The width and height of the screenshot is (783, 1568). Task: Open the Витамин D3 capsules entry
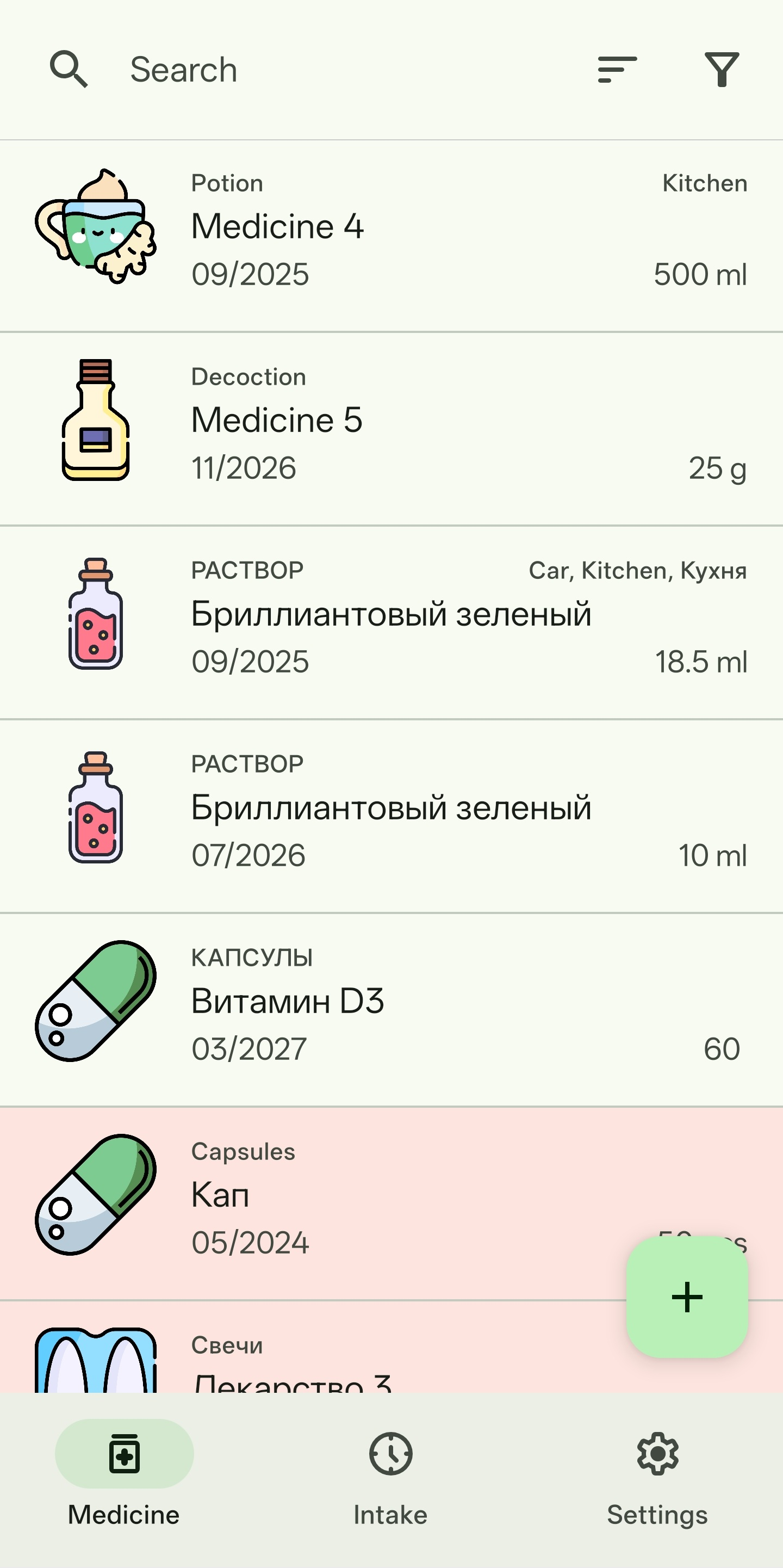(391, 1010)
